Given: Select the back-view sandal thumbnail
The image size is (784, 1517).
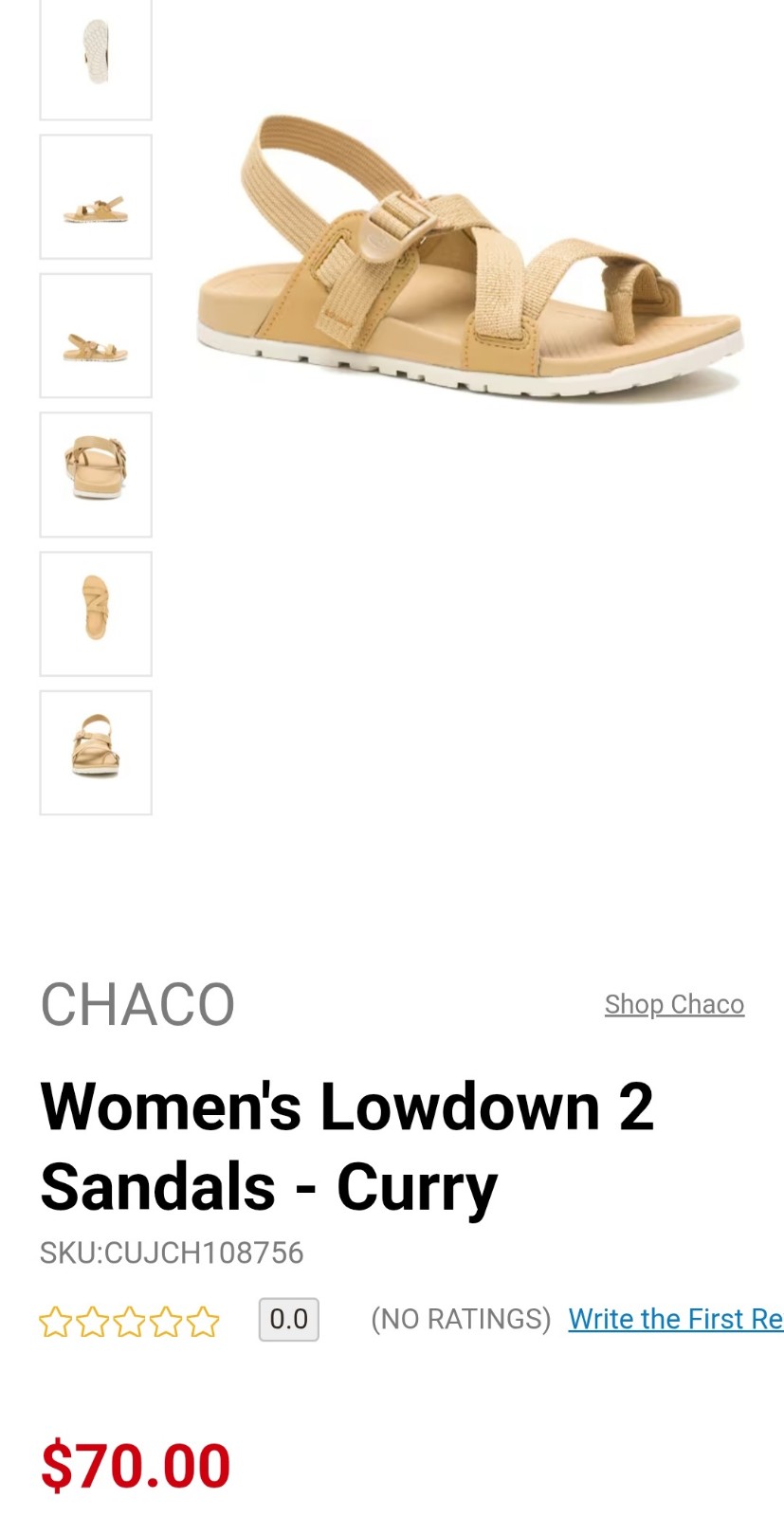Looking at the screenshot, I should pos(96,474).
